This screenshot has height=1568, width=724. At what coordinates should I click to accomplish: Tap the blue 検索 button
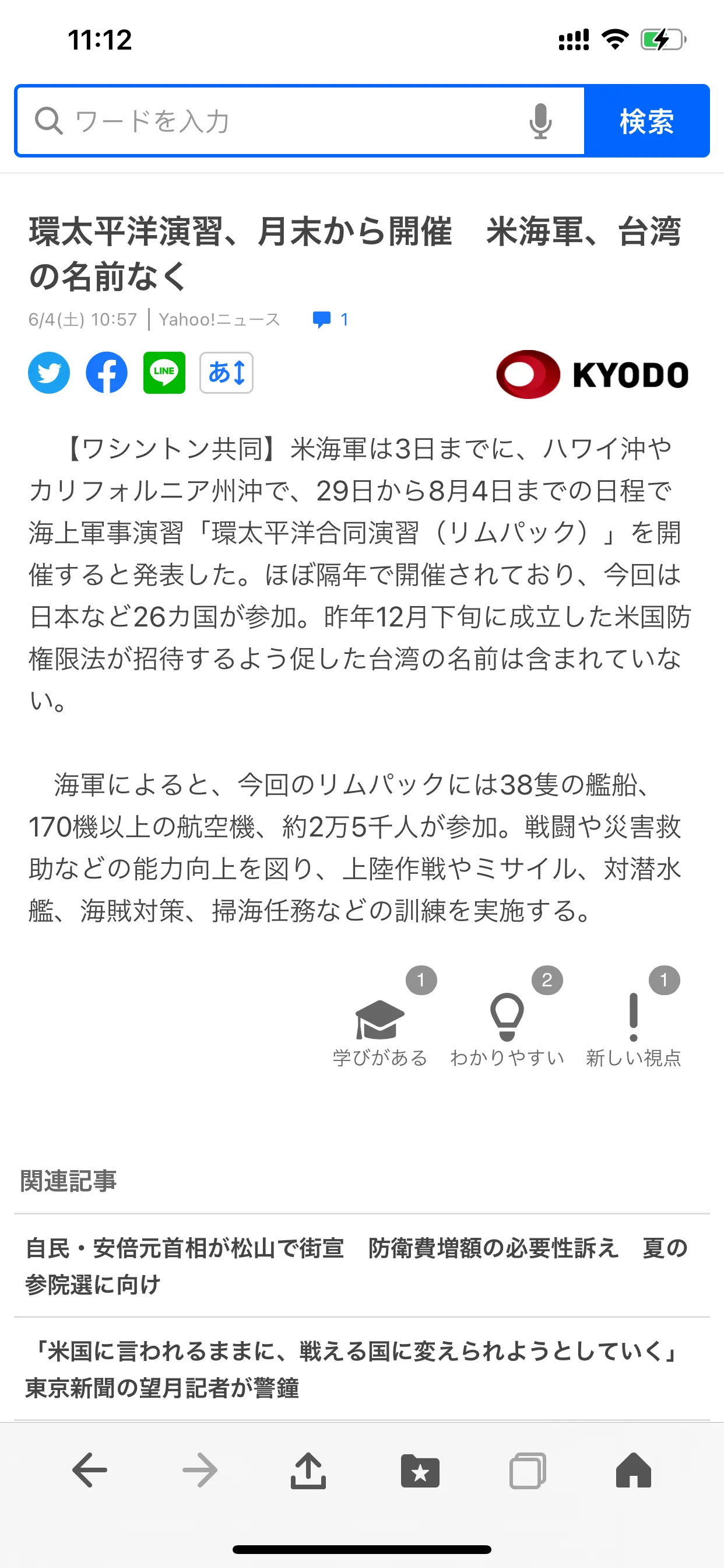(x=646, y=121)
